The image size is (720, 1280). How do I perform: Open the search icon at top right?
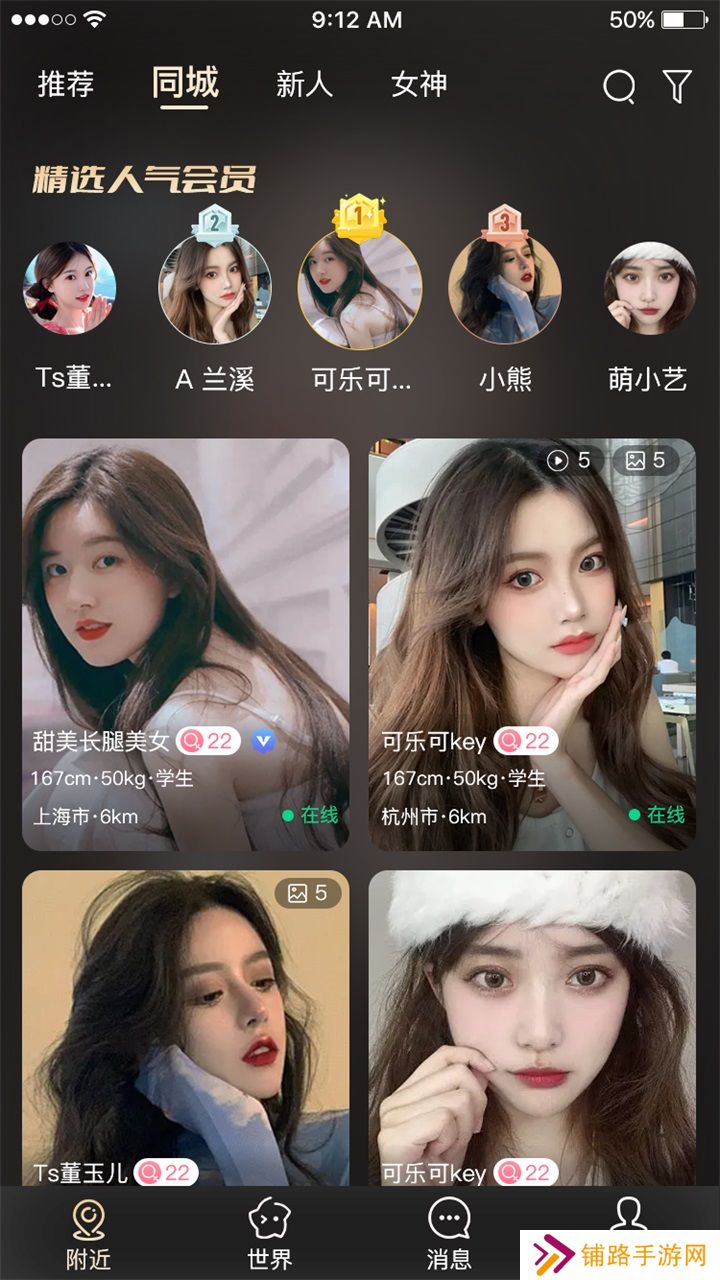tap(620, 86)
